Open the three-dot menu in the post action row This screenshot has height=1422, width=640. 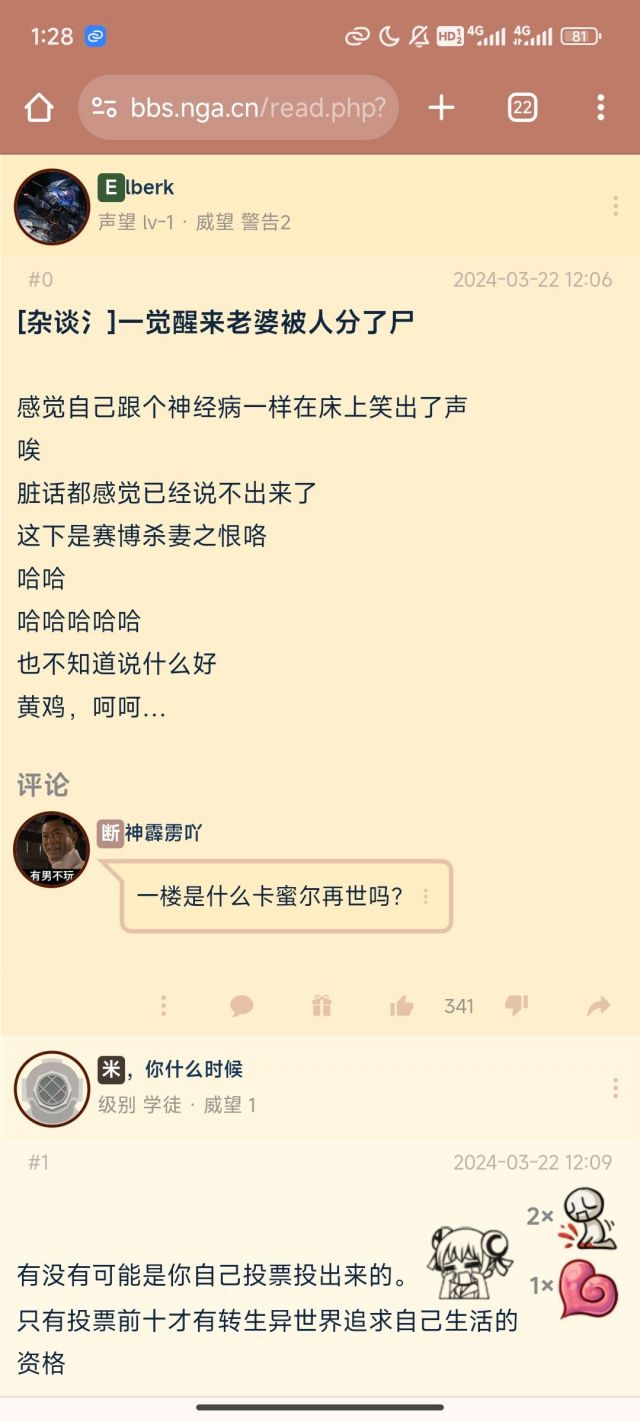click(163, 1005)
